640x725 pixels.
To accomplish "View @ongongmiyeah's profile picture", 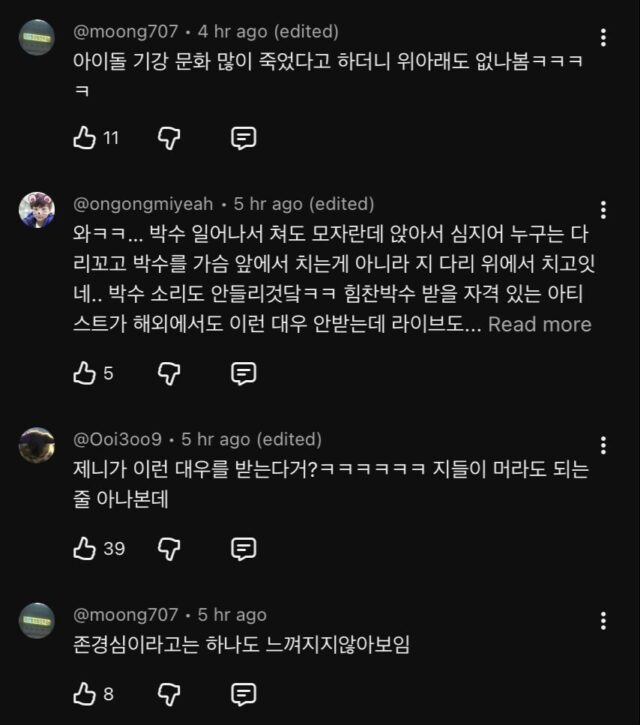I will pyautogui.click(x=37, y=210).
